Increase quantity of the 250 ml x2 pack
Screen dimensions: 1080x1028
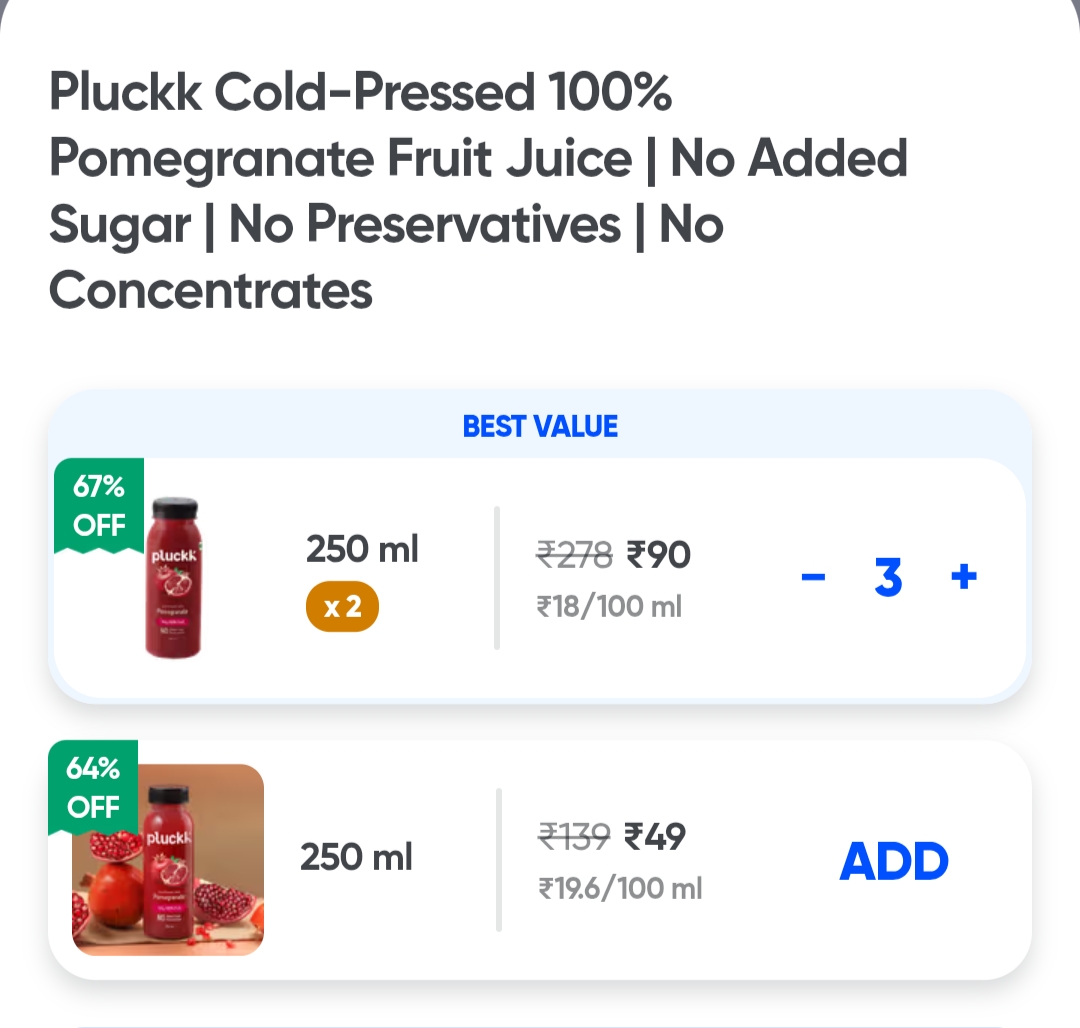963,577
